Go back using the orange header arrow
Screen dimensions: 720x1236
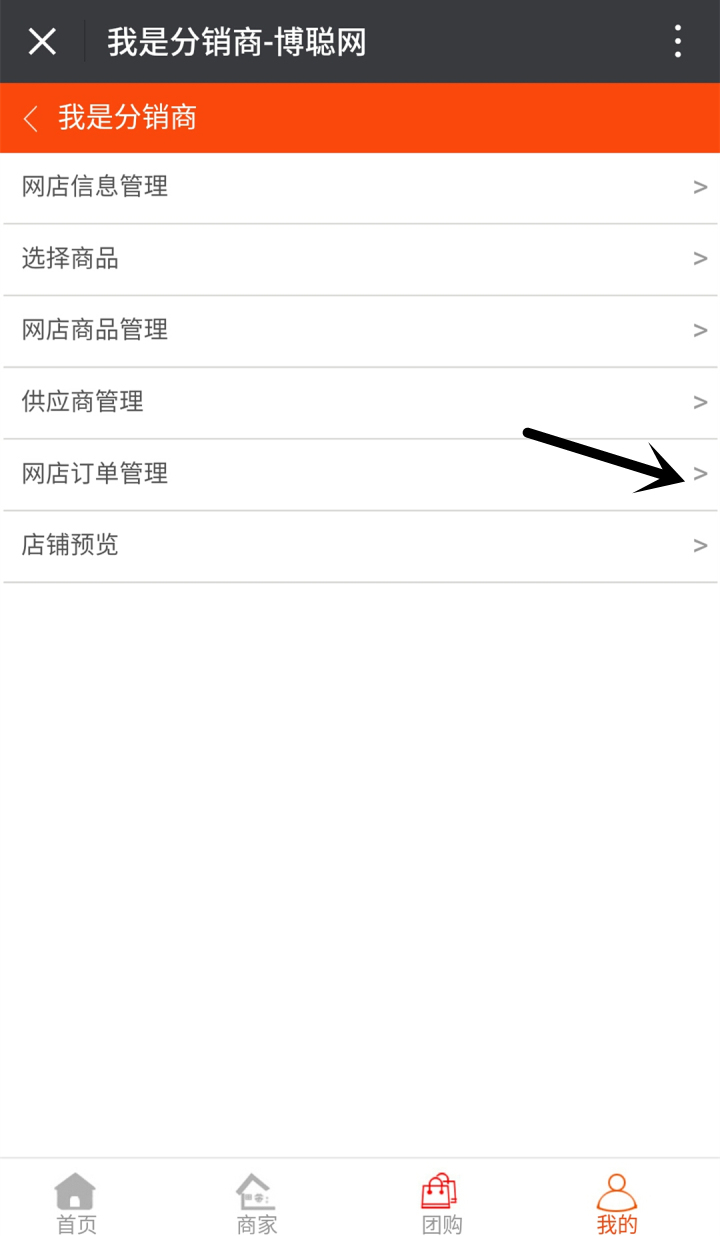pos(31,119)
